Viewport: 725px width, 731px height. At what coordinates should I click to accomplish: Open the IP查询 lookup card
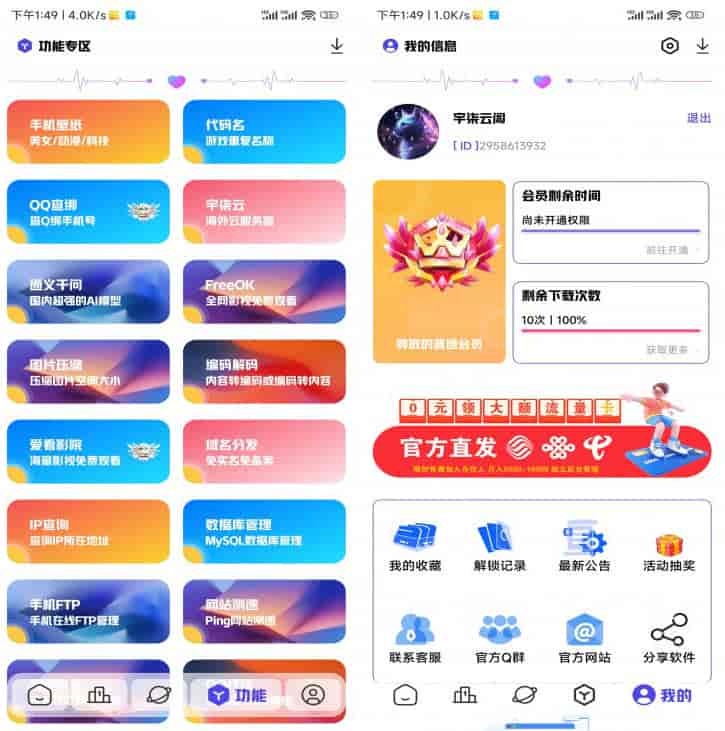pyautogui.click(x=88, y=531)
